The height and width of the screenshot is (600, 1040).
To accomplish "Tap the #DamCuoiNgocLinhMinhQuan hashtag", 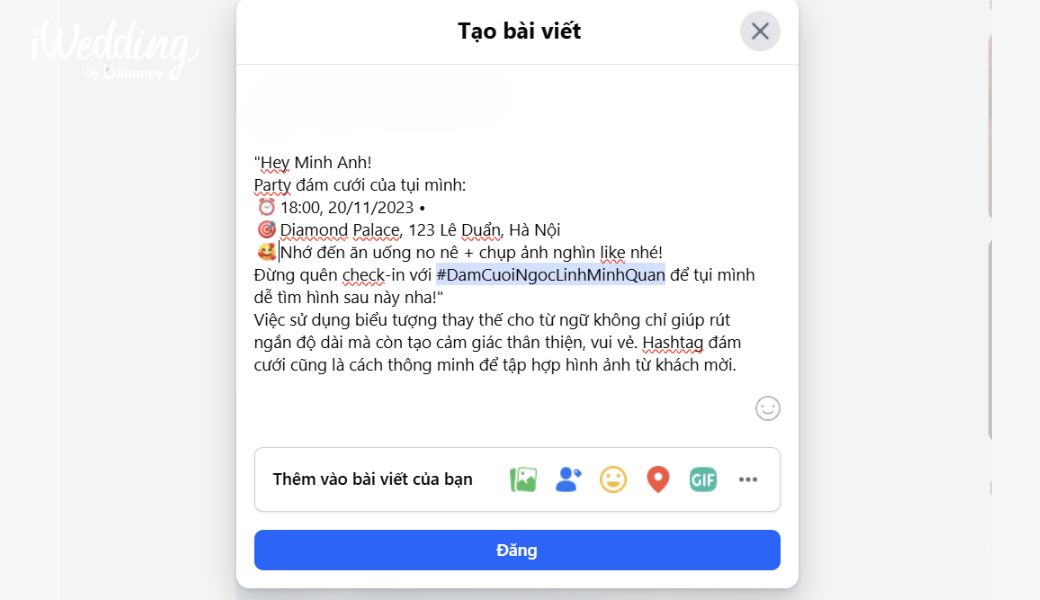I will [550, 275].
